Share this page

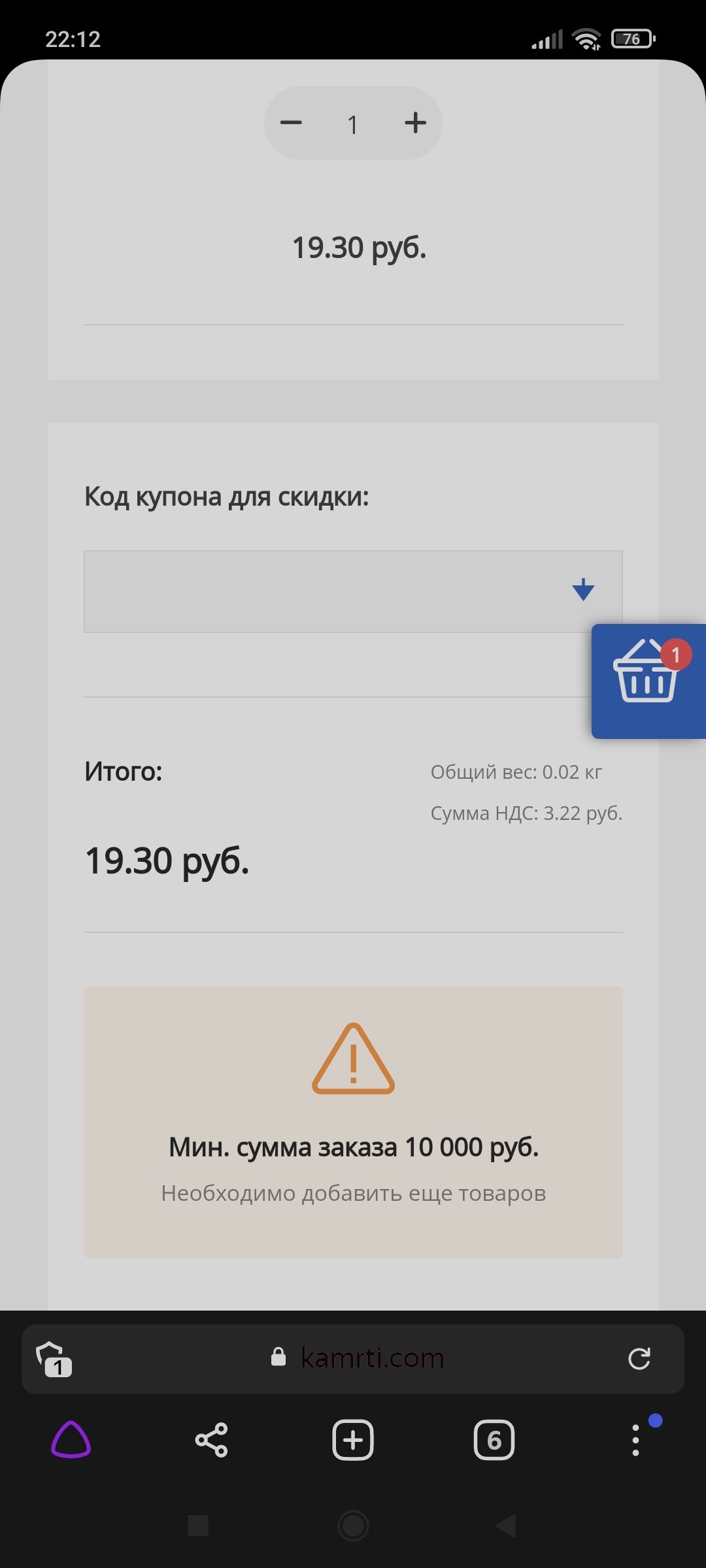pyautogui.click(x=212, y=1439)
